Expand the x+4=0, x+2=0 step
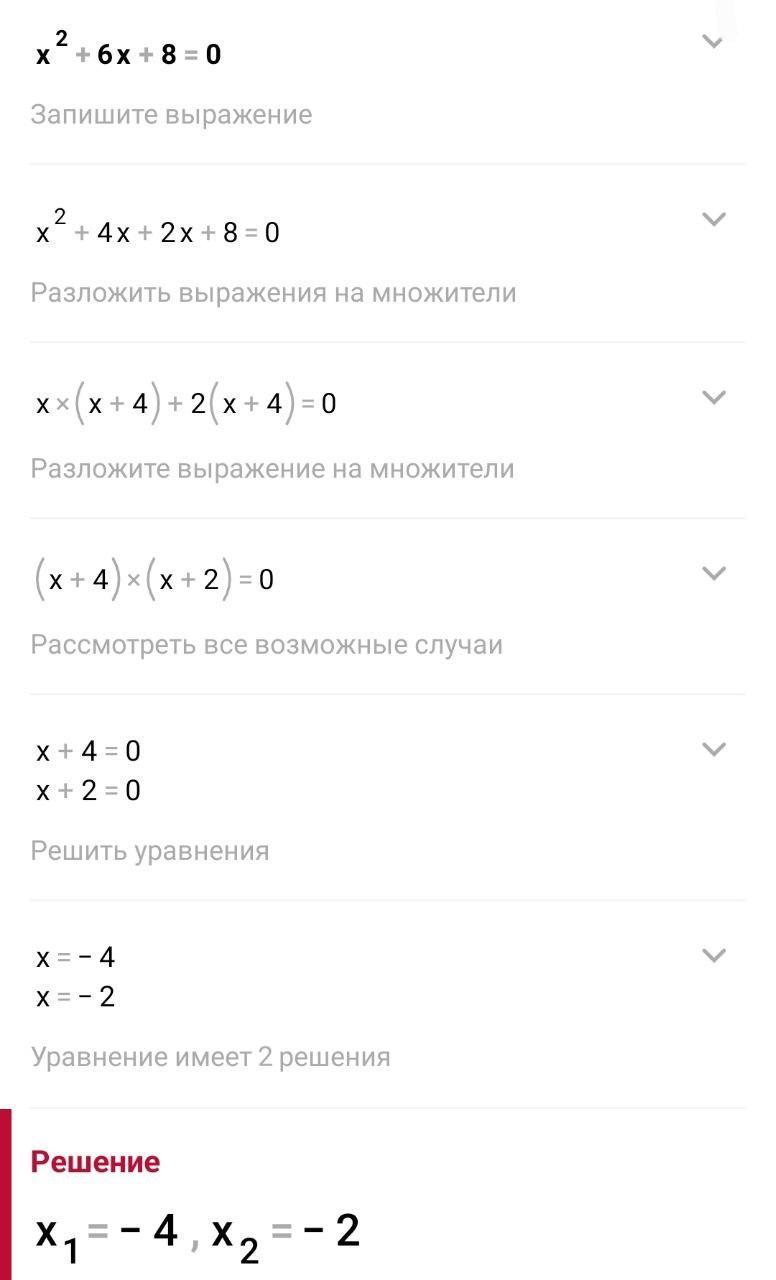The height and width of the screenshot is (1280, 776). pyautogui.click(x=713, y=750)
